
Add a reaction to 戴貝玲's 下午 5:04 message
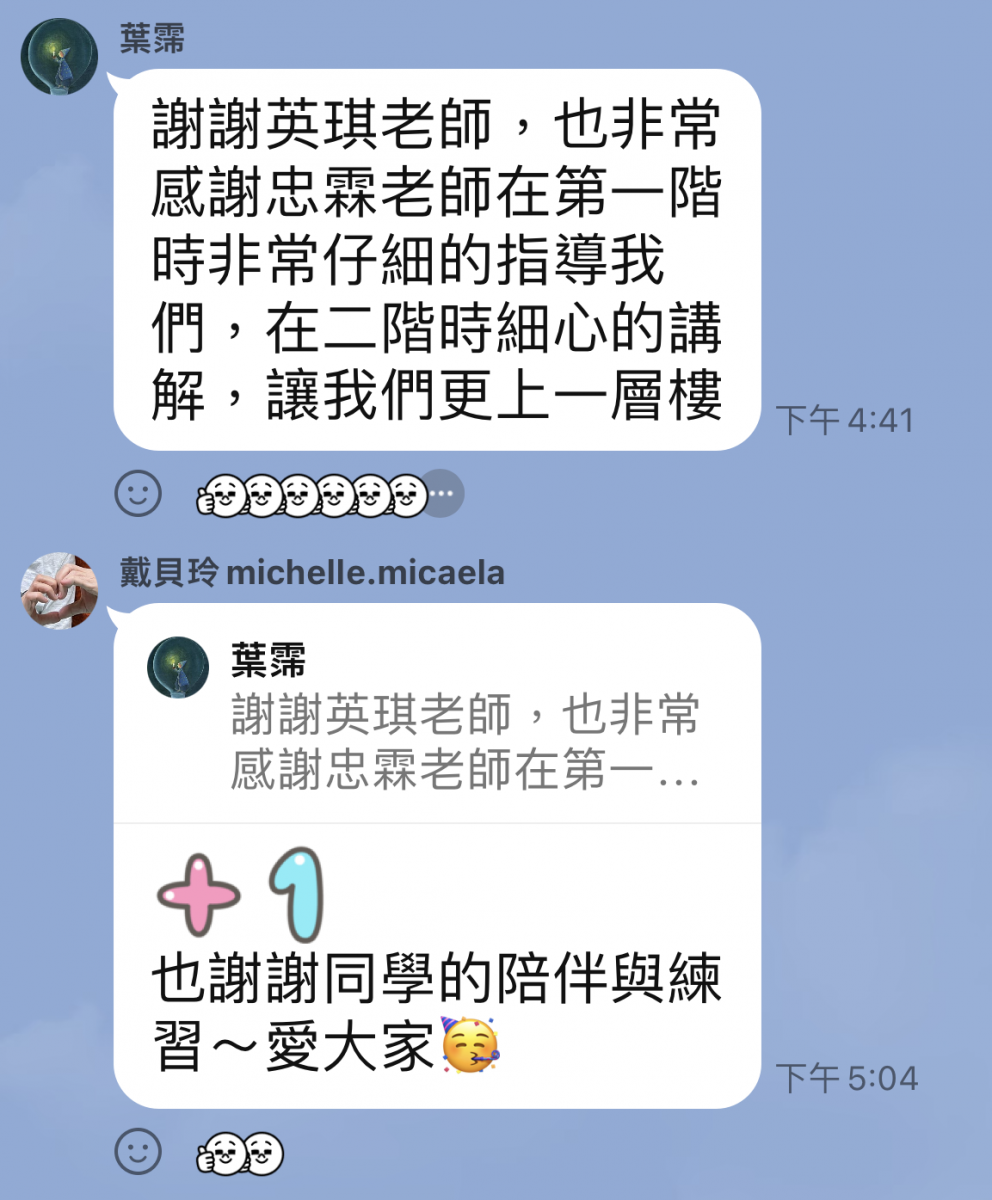[x=138, y=1153]
